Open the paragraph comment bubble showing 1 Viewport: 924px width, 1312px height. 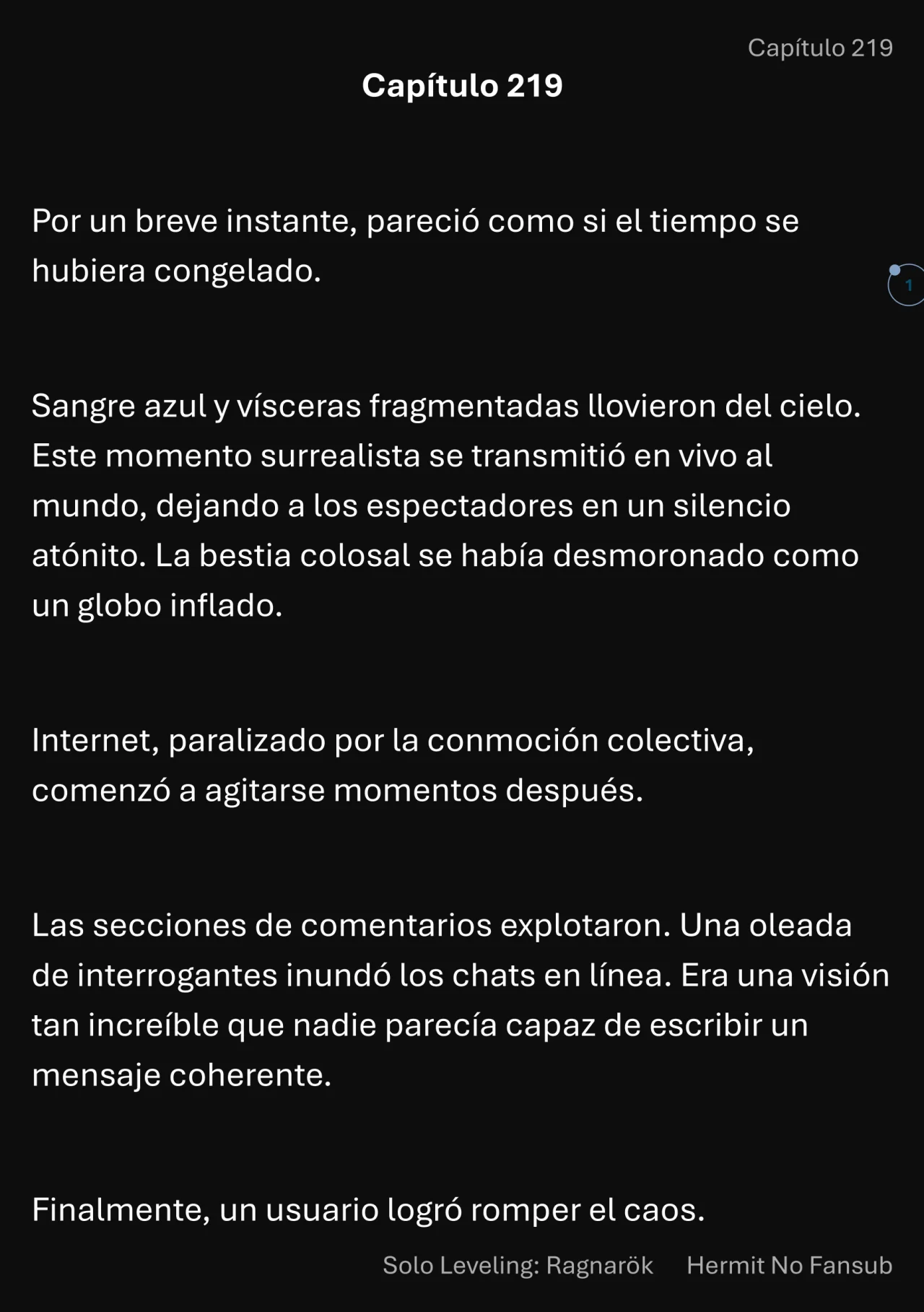pyautogui.click(x=907, y=285)
